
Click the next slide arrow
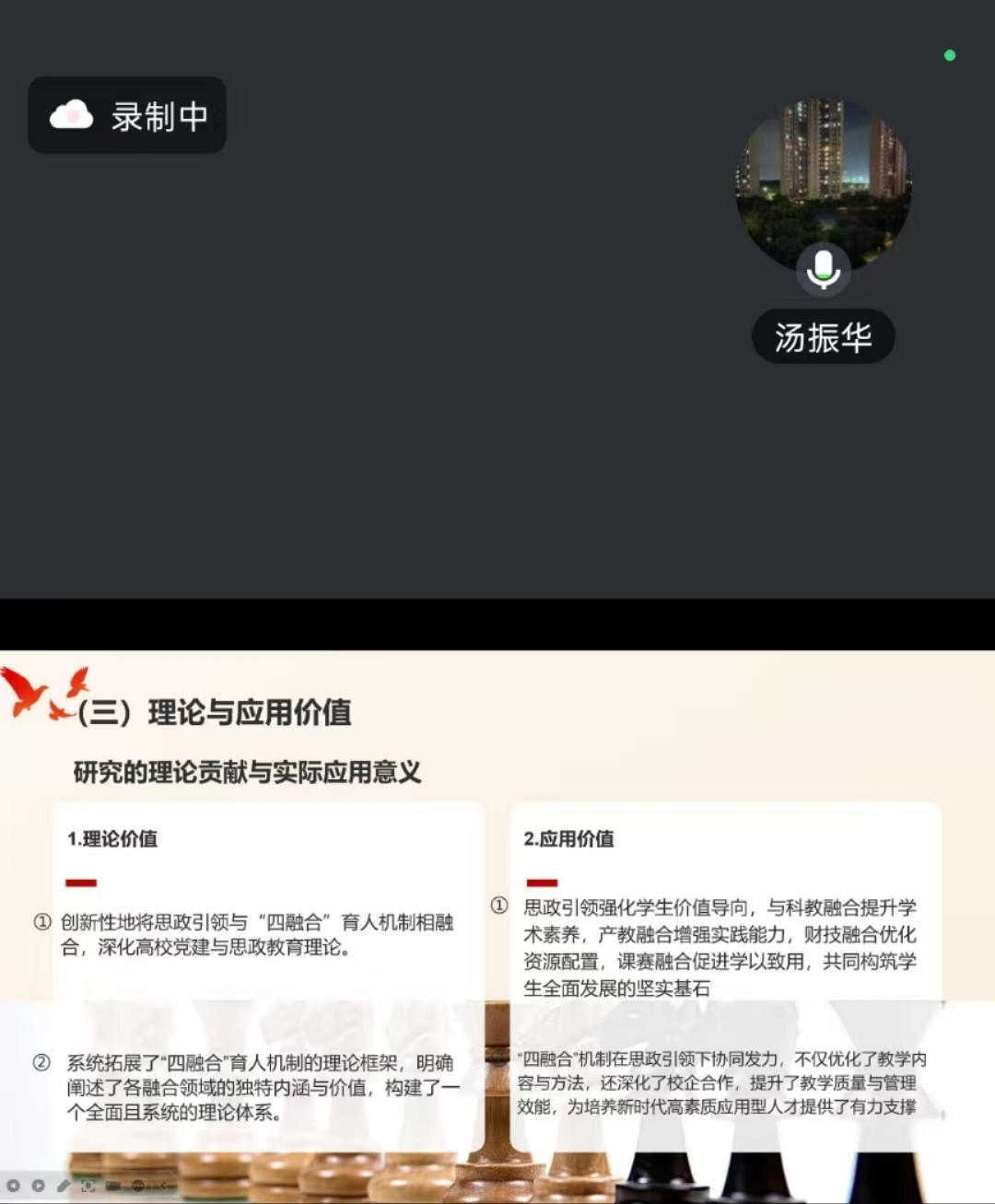(37, 1186)
